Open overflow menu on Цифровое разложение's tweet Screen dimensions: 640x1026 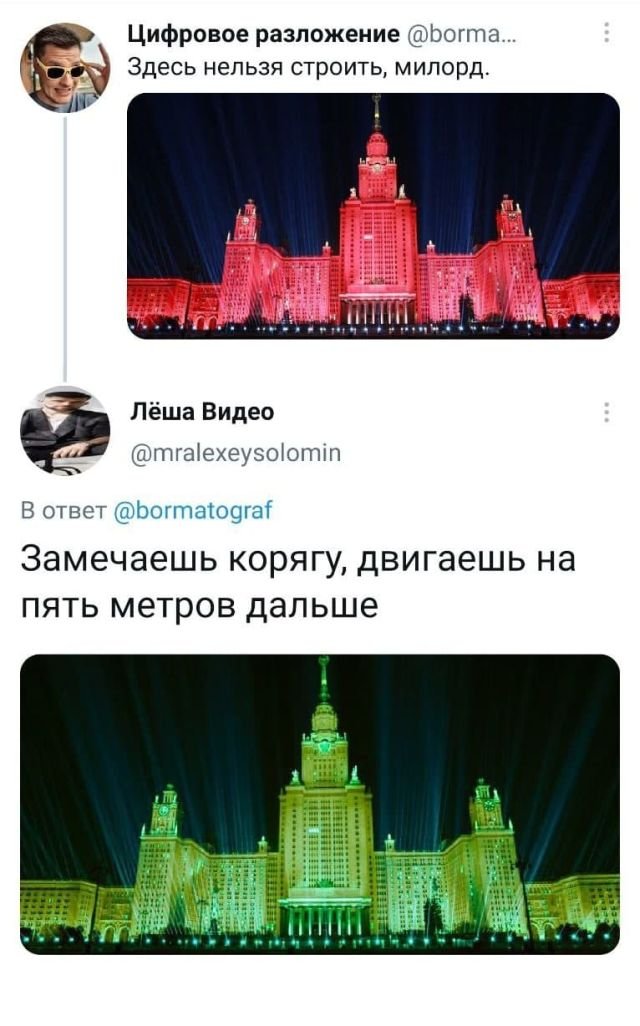click(608, 35)
